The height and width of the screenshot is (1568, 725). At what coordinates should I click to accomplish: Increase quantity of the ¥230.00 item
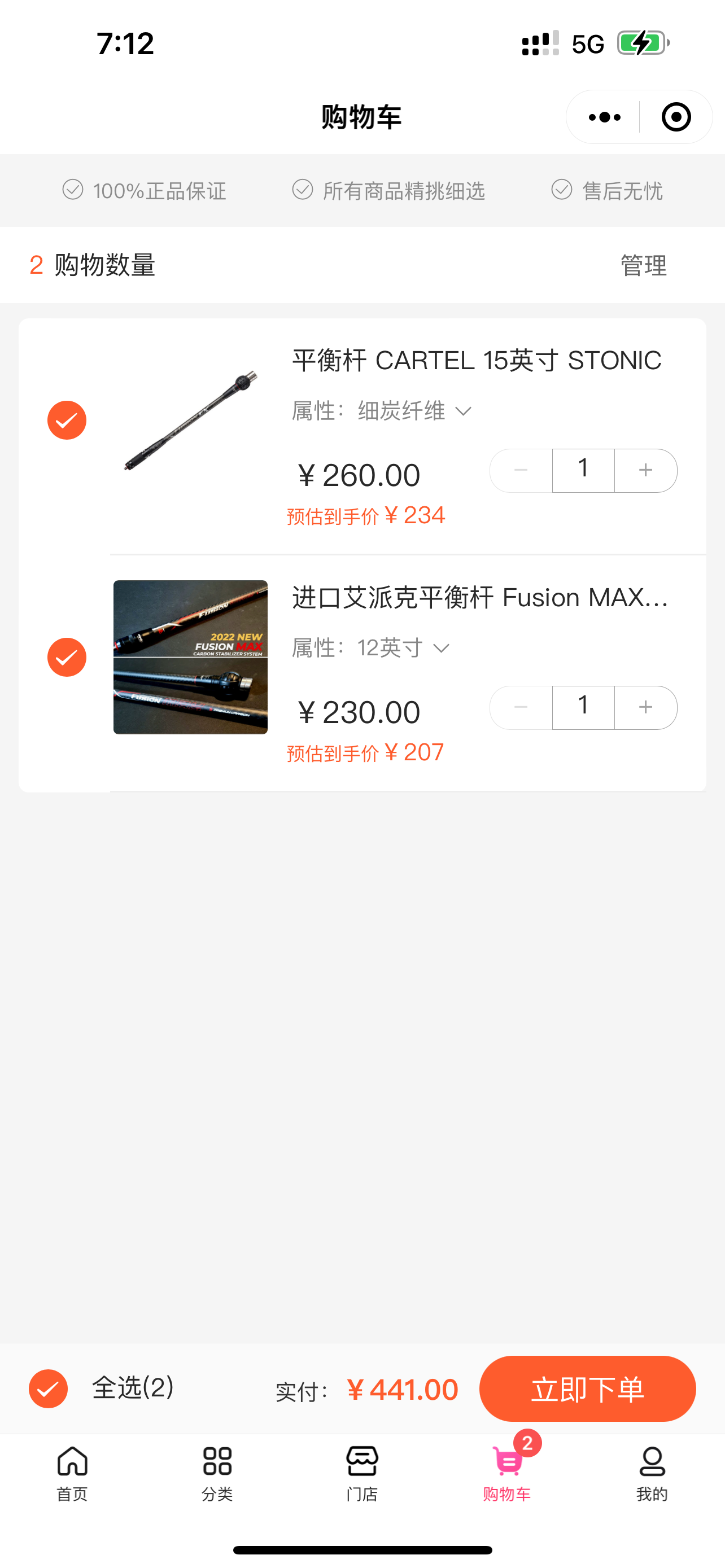(645, 707)
